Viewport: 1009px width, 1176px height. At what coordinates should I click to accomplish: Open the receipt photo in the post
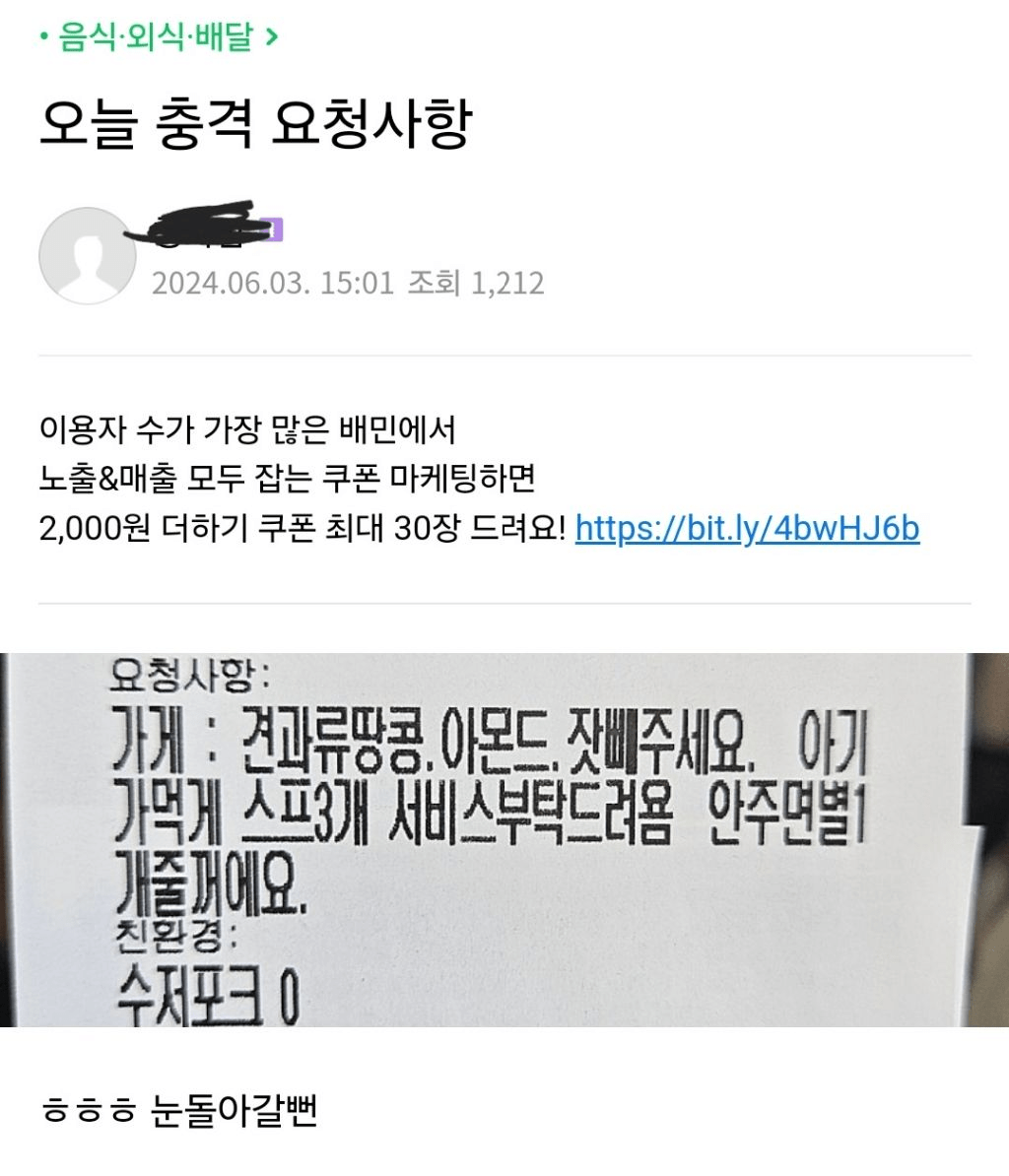tap(504, 839)
